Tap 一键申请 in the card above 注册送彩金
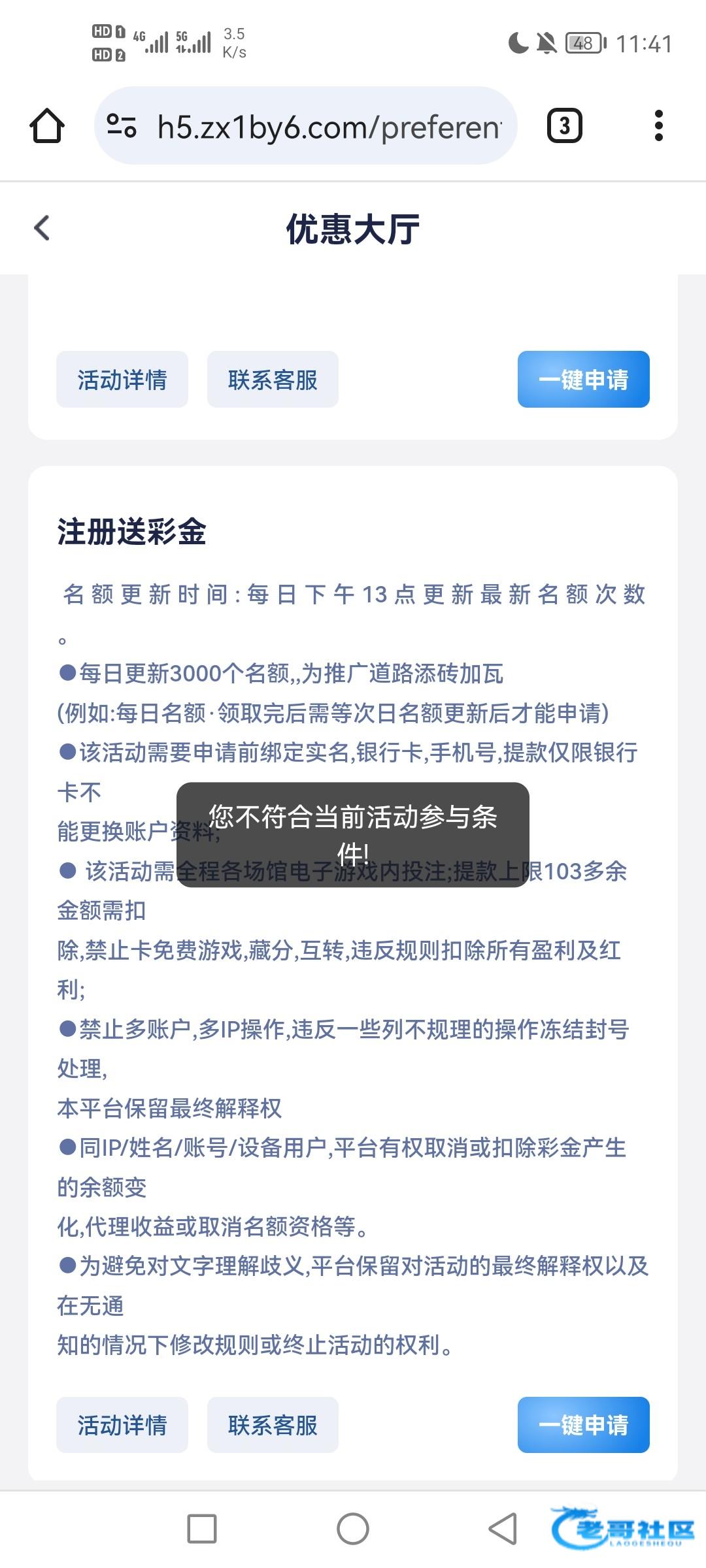Image resolution: width=706 pixels, height=1568 pixels. point(583,380)
